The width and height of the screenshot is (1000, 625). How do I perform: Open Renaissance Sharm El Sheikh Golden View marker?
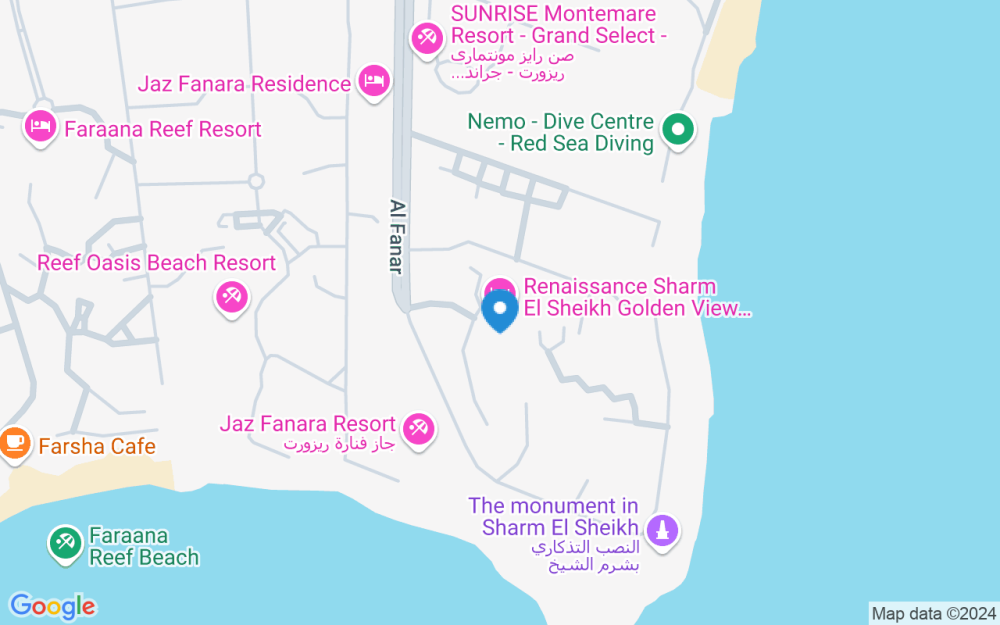coord(500,285)
